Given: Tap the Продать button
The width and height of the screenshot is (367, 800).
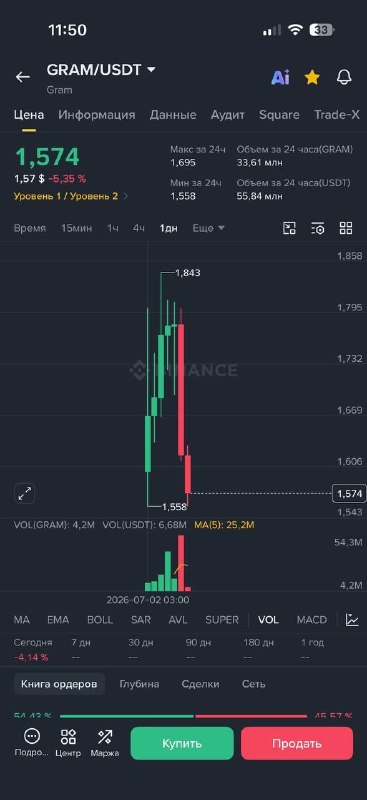Looking at the screenshot, I should 297,743.
